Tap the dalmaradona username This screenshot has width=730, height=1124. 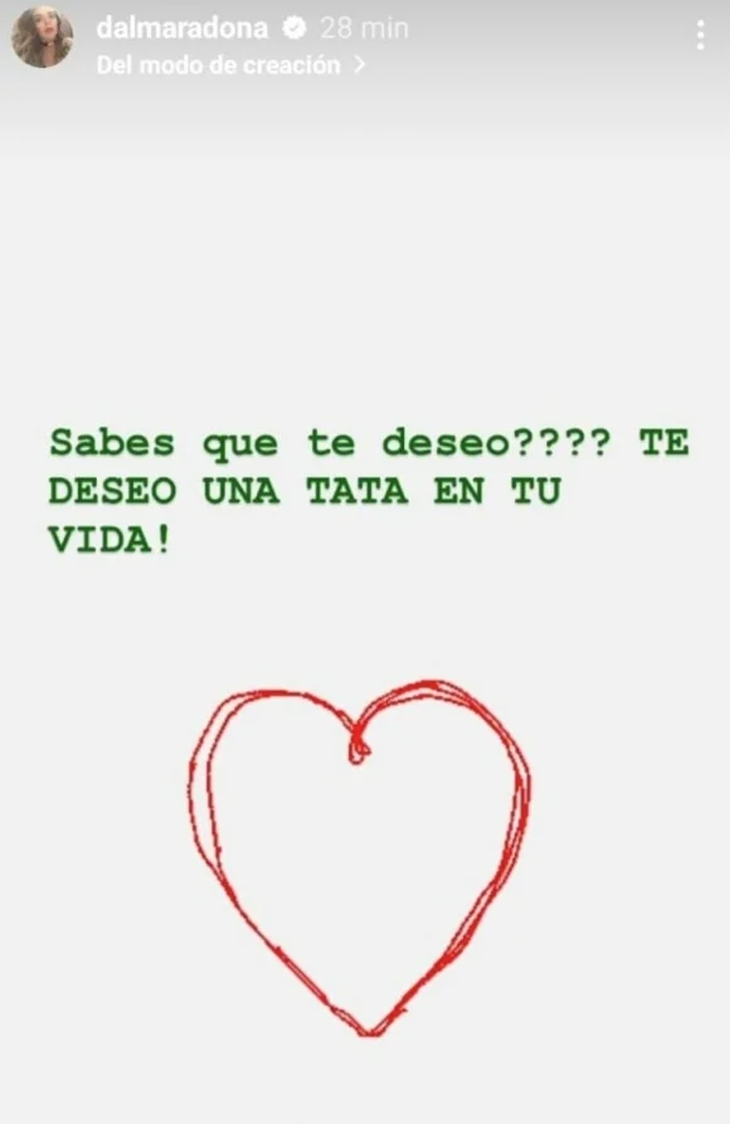coord(182,29)
